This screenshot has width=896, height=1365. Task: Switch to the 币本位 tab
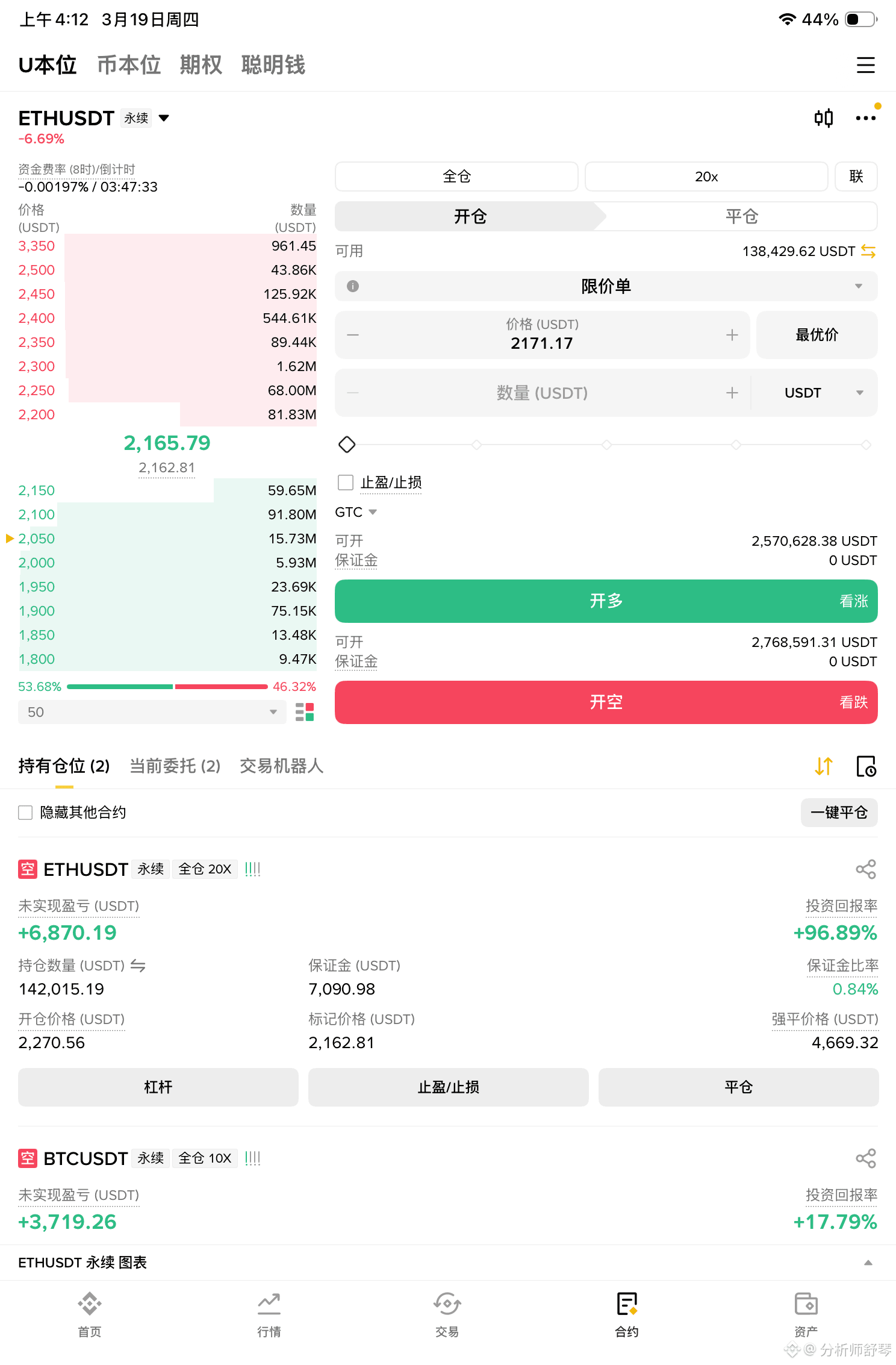click(129, 65)
